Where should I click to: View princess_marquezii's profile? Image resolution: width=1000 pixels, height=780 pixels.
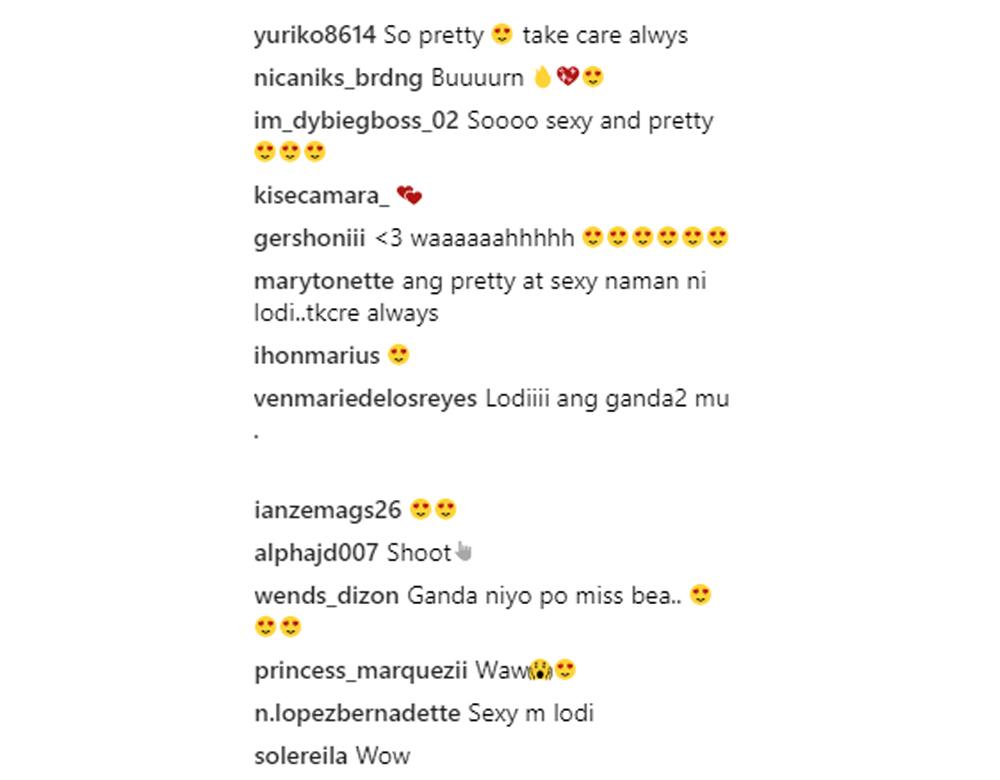[x=361, y=670]
